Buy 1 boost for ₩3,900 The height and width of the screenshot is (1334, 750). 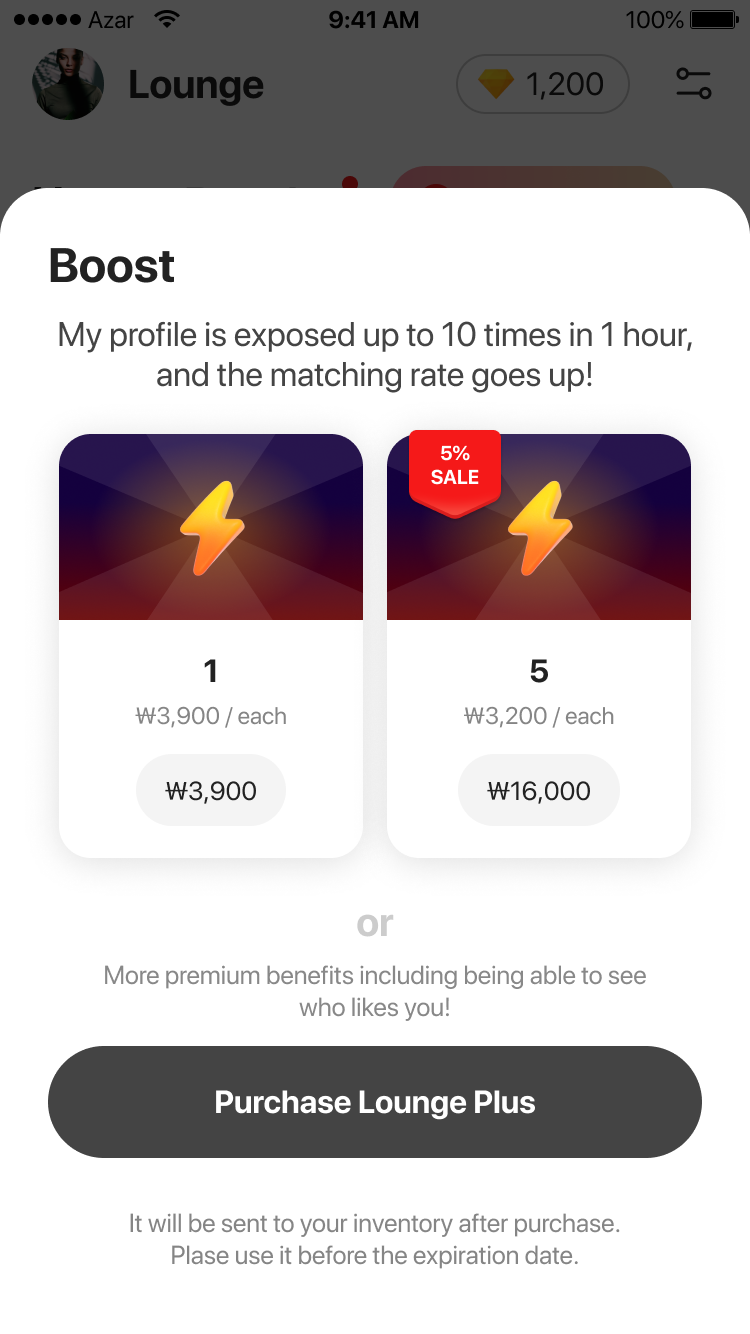pyautogui.click(x=211, y=790)
